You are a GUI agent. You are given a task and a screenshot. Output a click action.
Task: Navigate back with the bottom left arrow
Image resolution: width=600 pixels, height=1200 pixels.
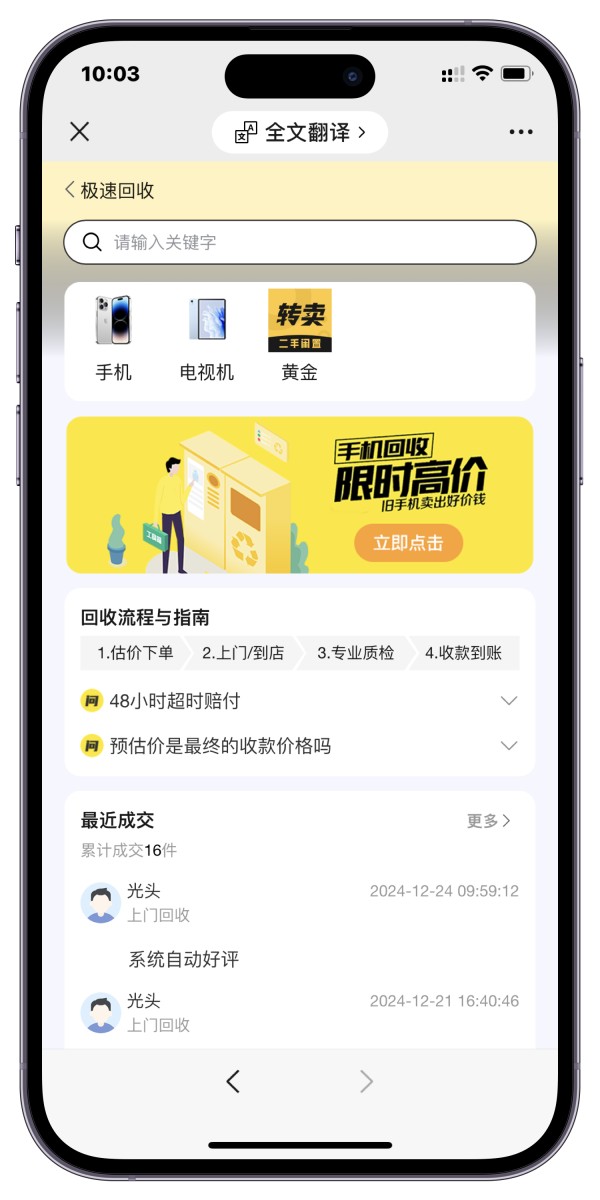click(x=233, y=1081)
